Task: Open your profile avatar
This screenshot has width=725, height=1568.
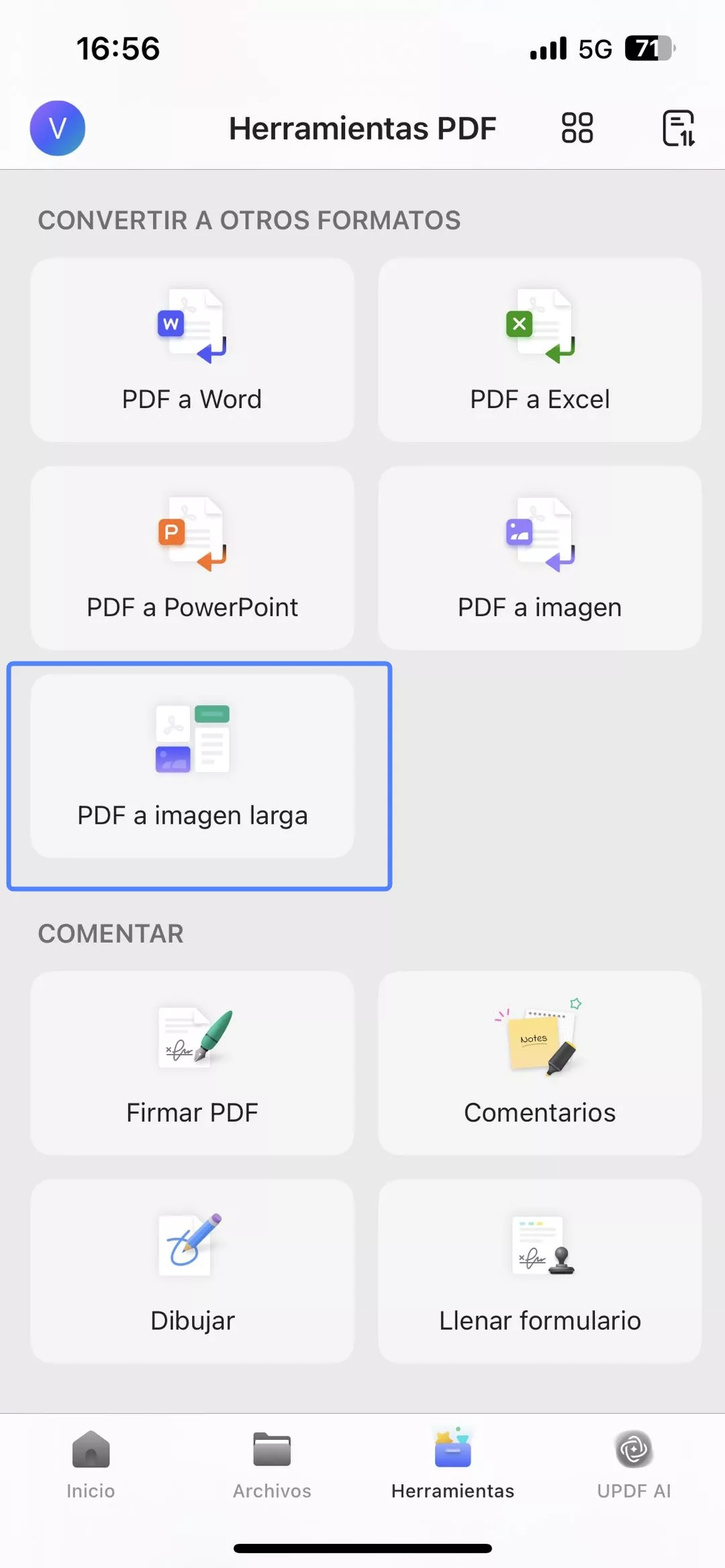Action: tap(57, 129)
